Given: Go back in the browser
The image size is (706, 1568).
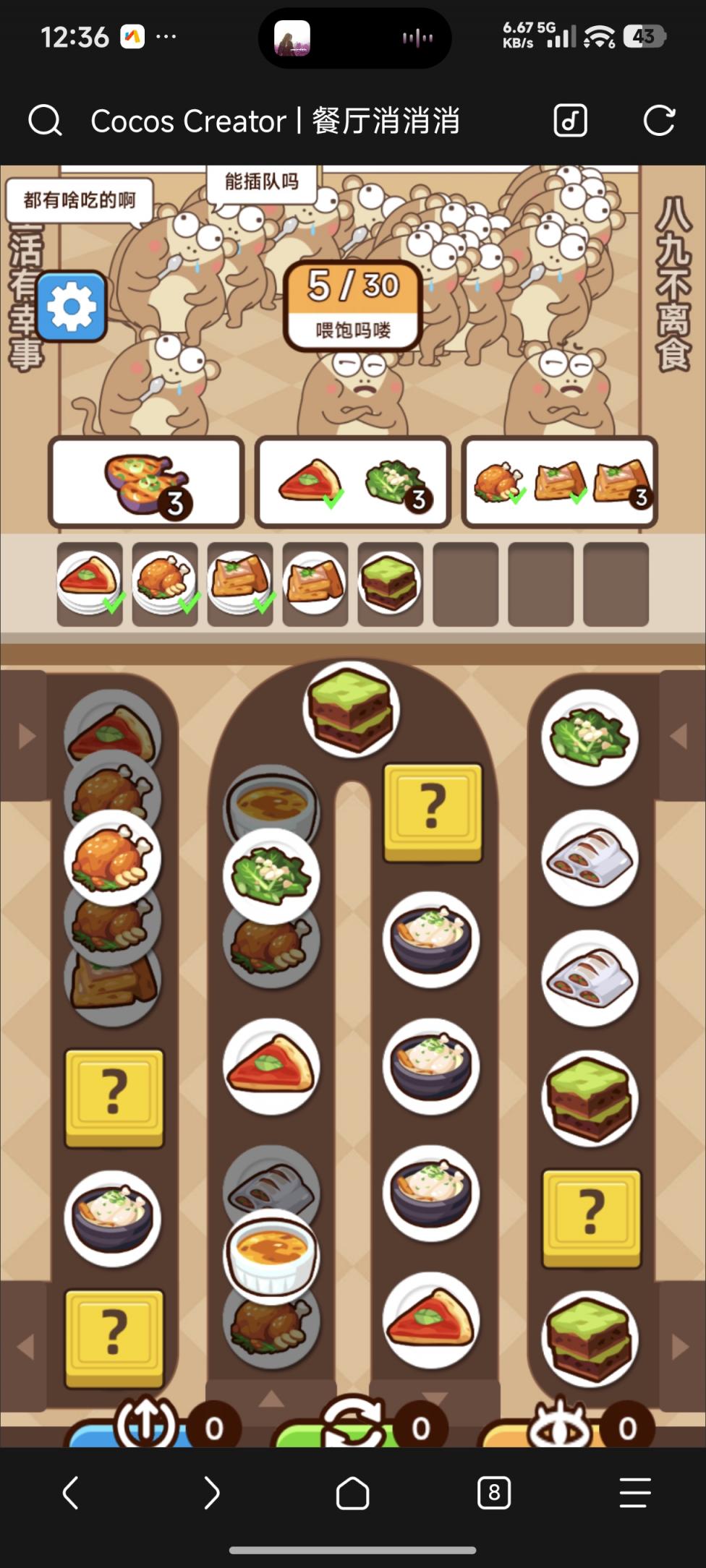Looking at the screenshot, I should [70, 1493].
